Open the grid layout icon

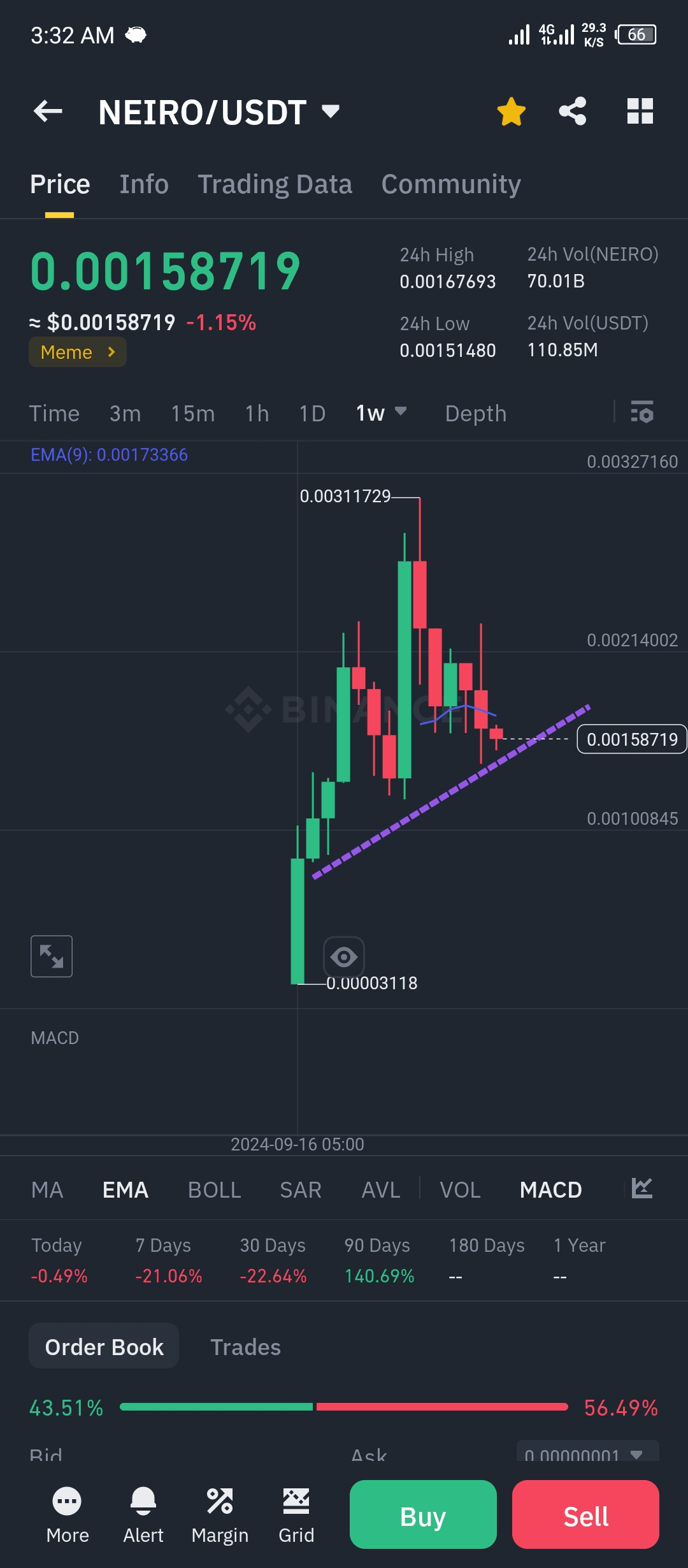[x=640, y=112]
